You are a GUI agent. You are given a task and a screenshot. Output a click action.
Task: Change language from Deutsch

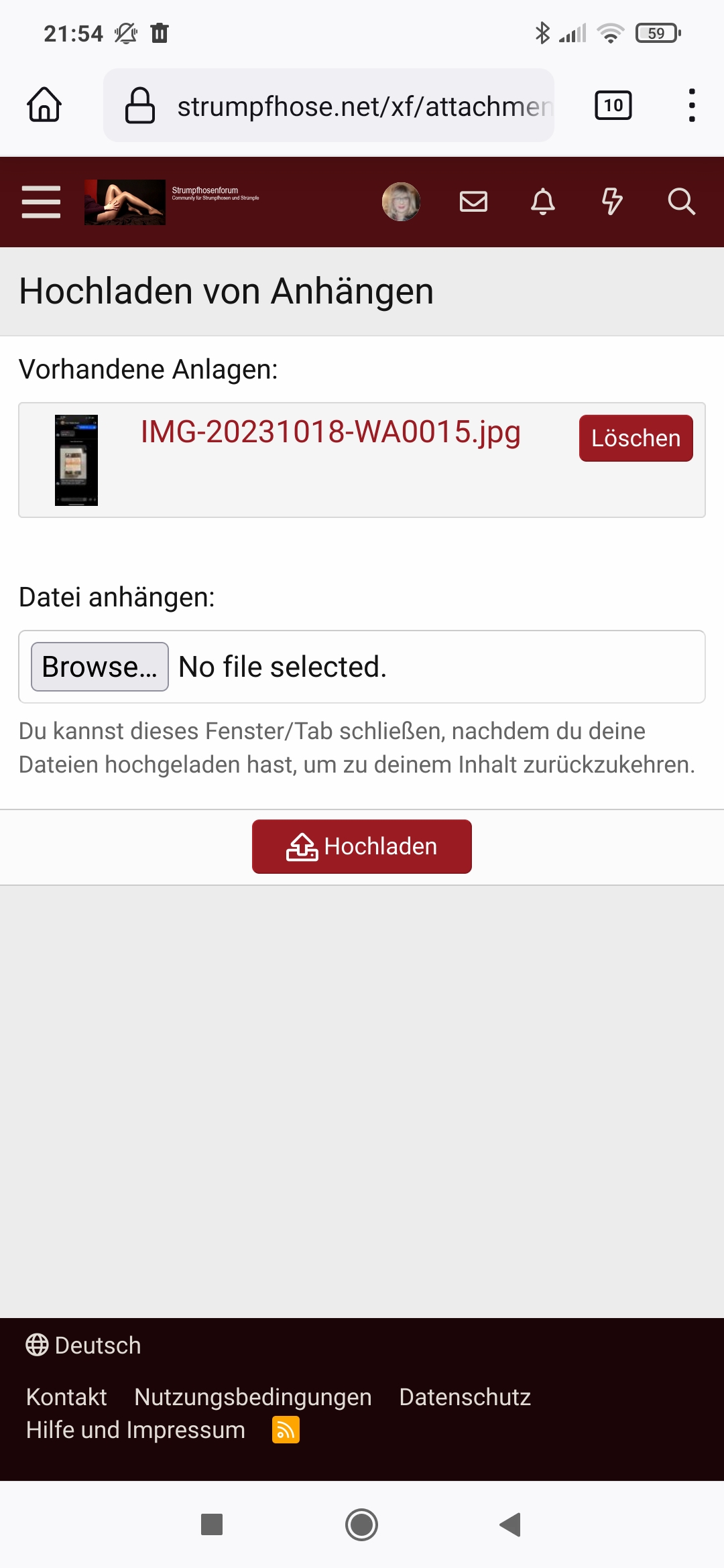click(84, 1345)
